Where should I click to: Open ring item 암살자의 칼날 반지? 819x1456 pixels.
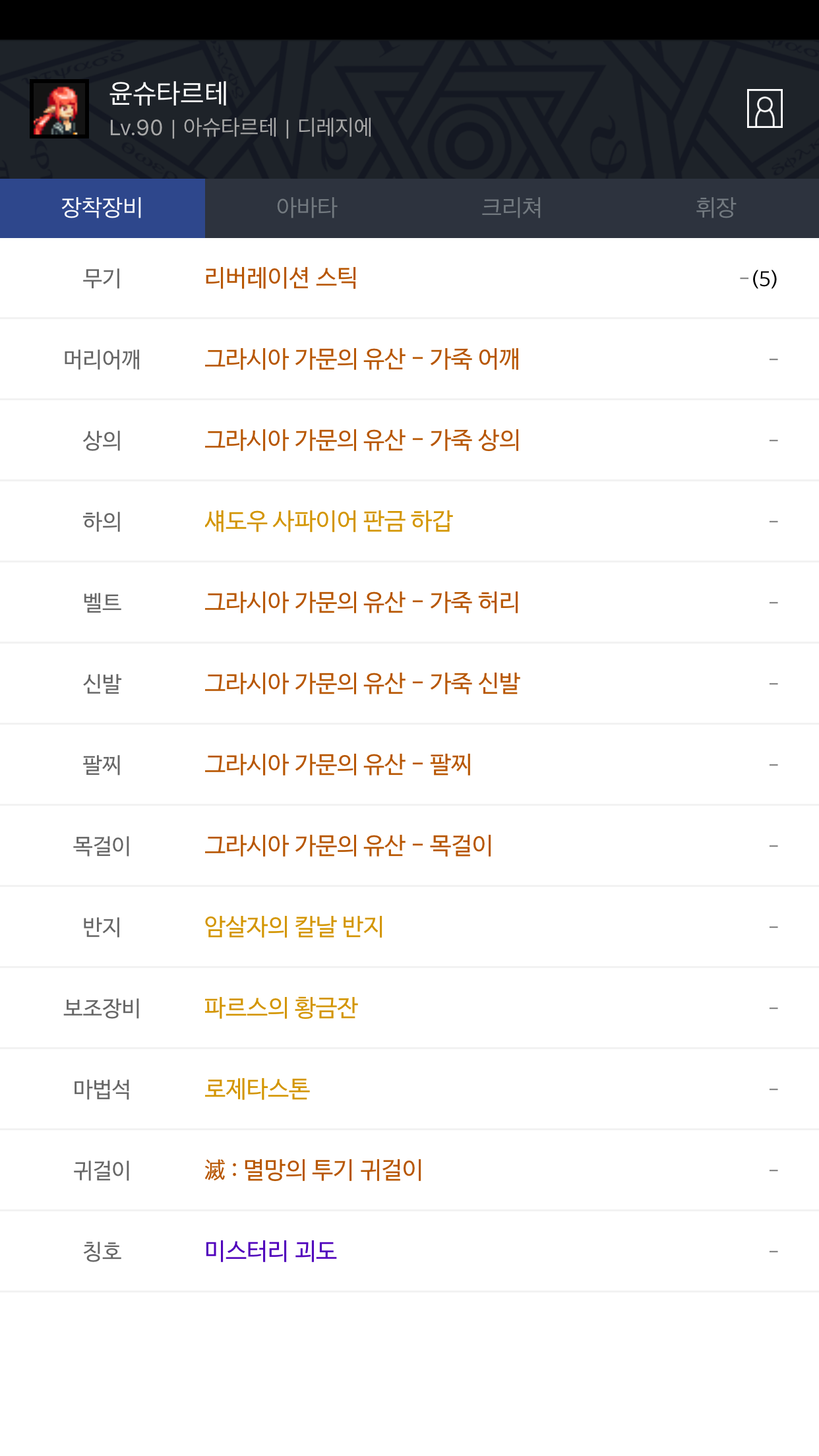[x=294, y=927]
